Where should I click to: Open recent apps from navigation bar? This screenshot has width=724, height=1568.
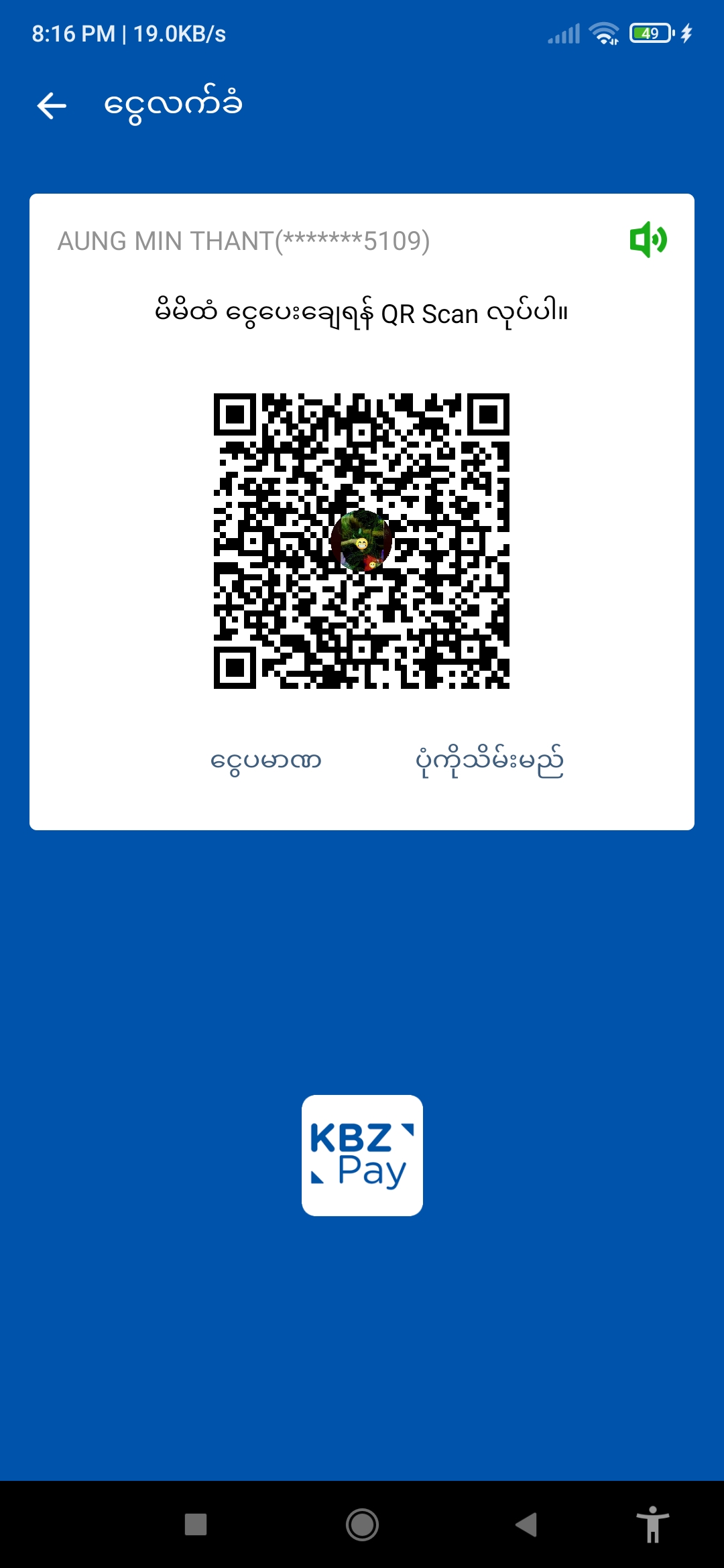[196, 1524]
